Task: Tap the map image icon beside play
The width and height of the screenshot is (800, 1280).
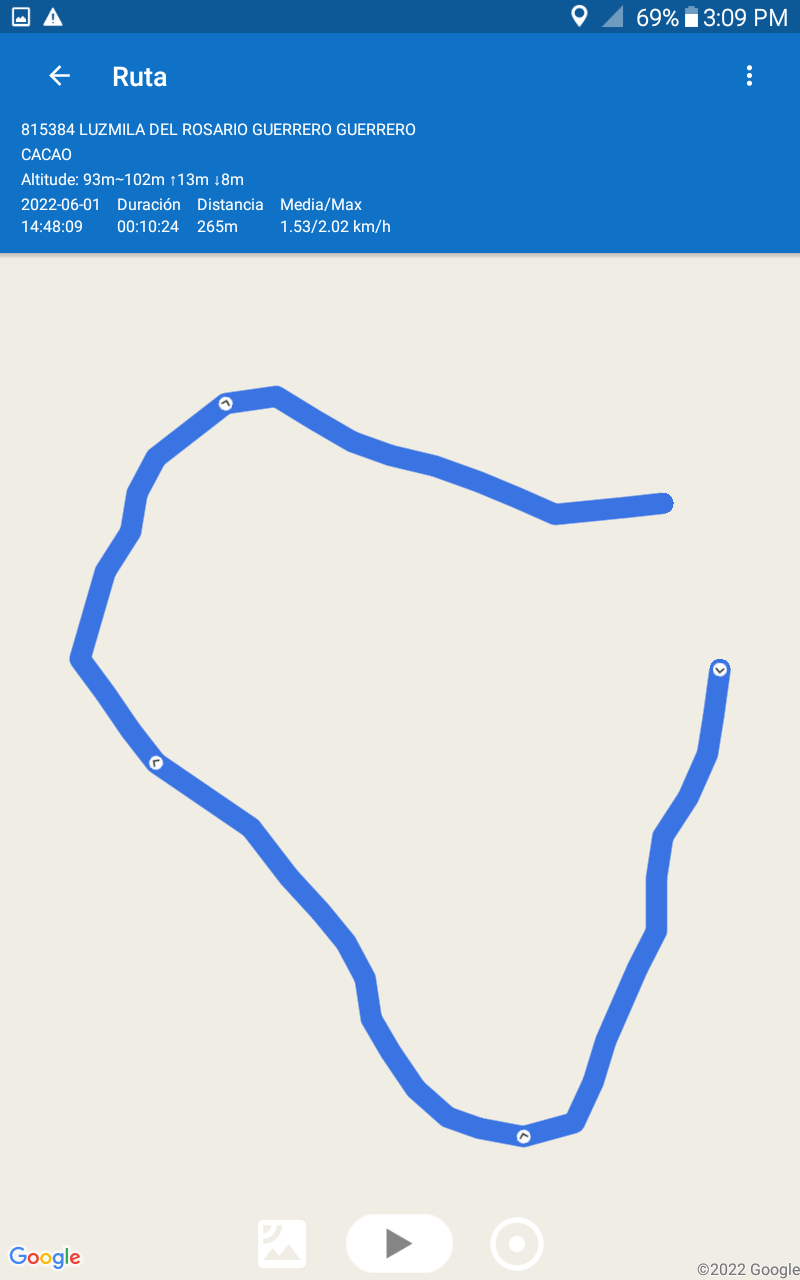Action: [x=282, y=1244]
